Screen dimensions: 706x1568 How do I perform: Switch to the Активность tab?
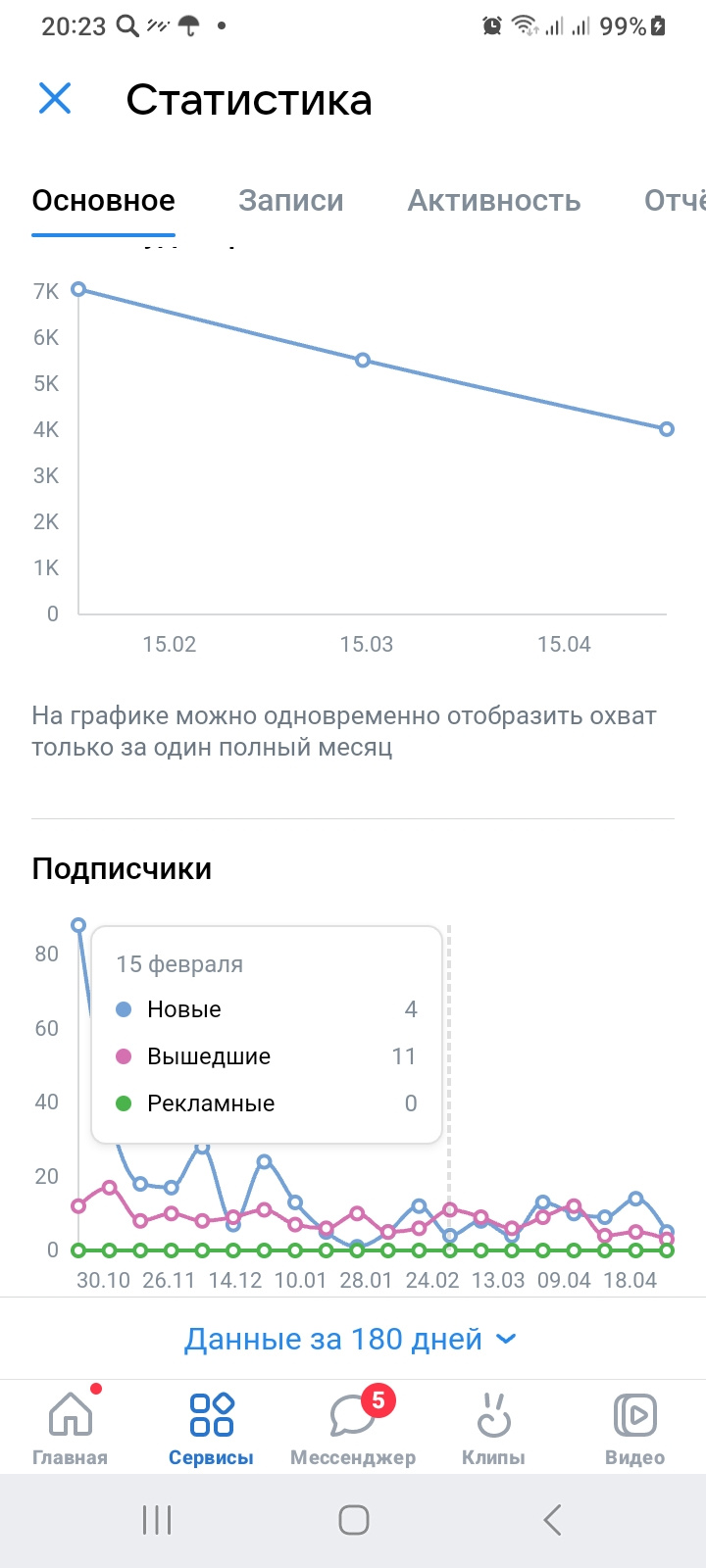pos(494,201)
